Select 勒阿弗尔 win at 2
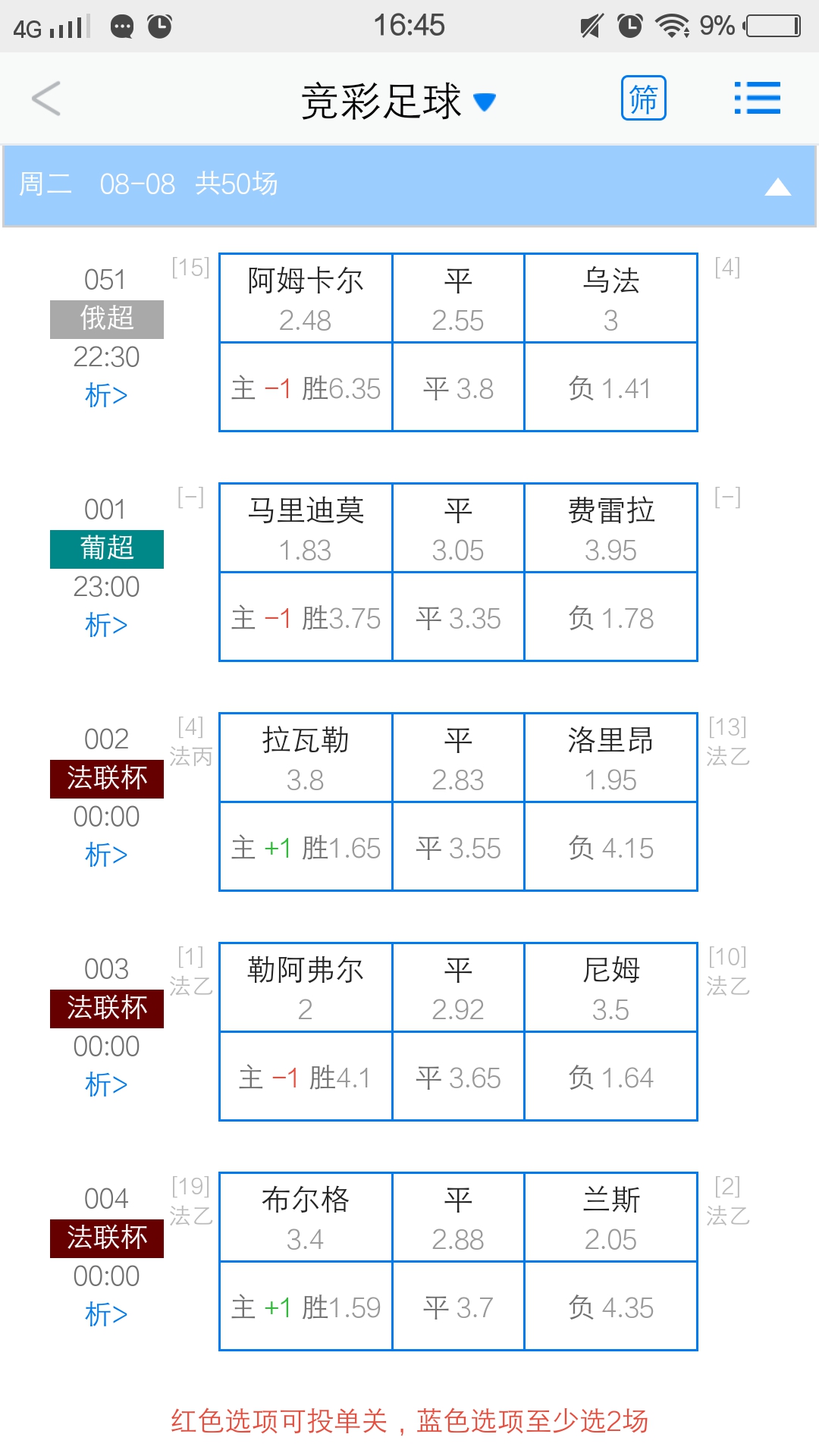 point(306,987)
